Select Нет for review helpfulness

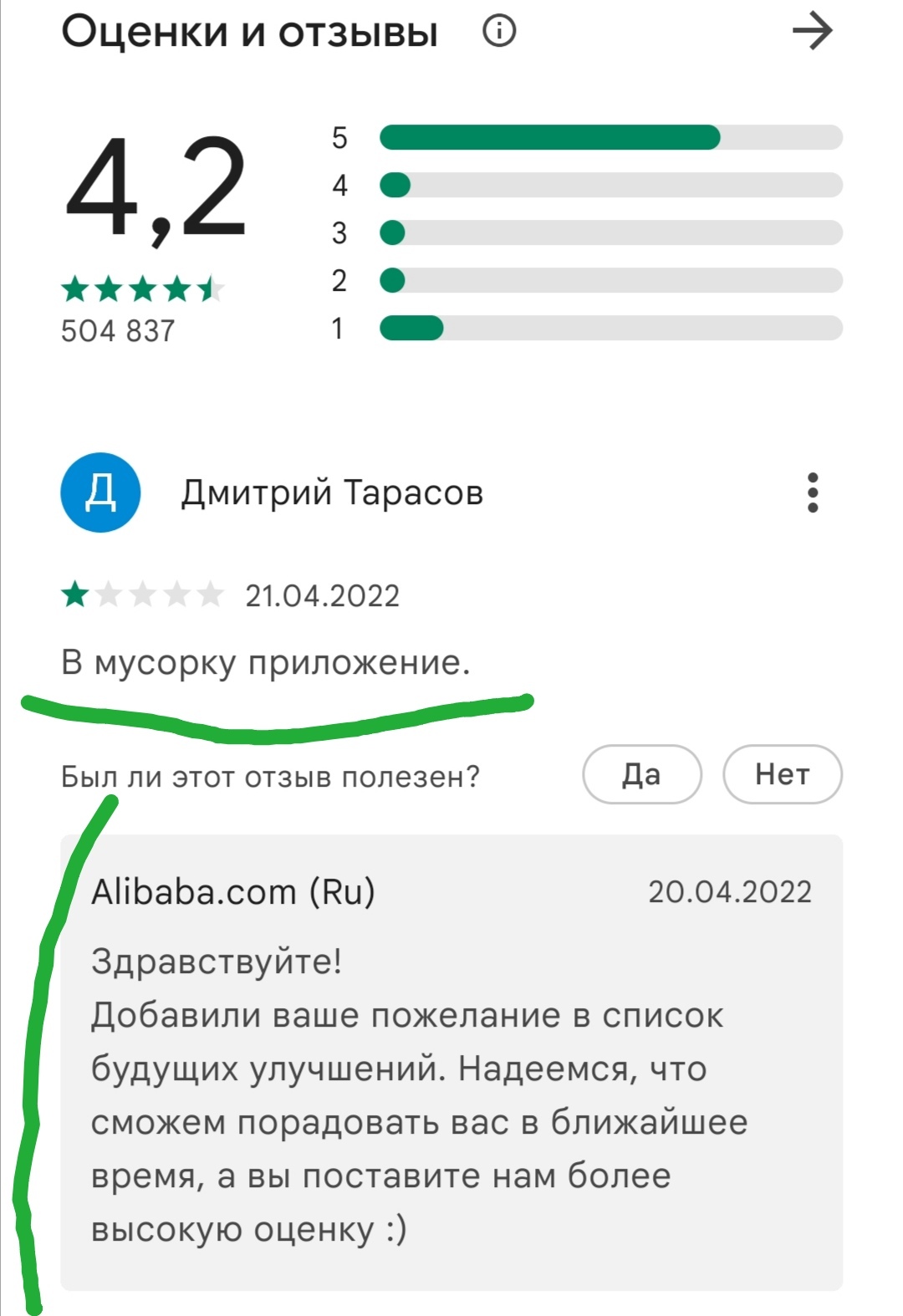click(782, 774)
